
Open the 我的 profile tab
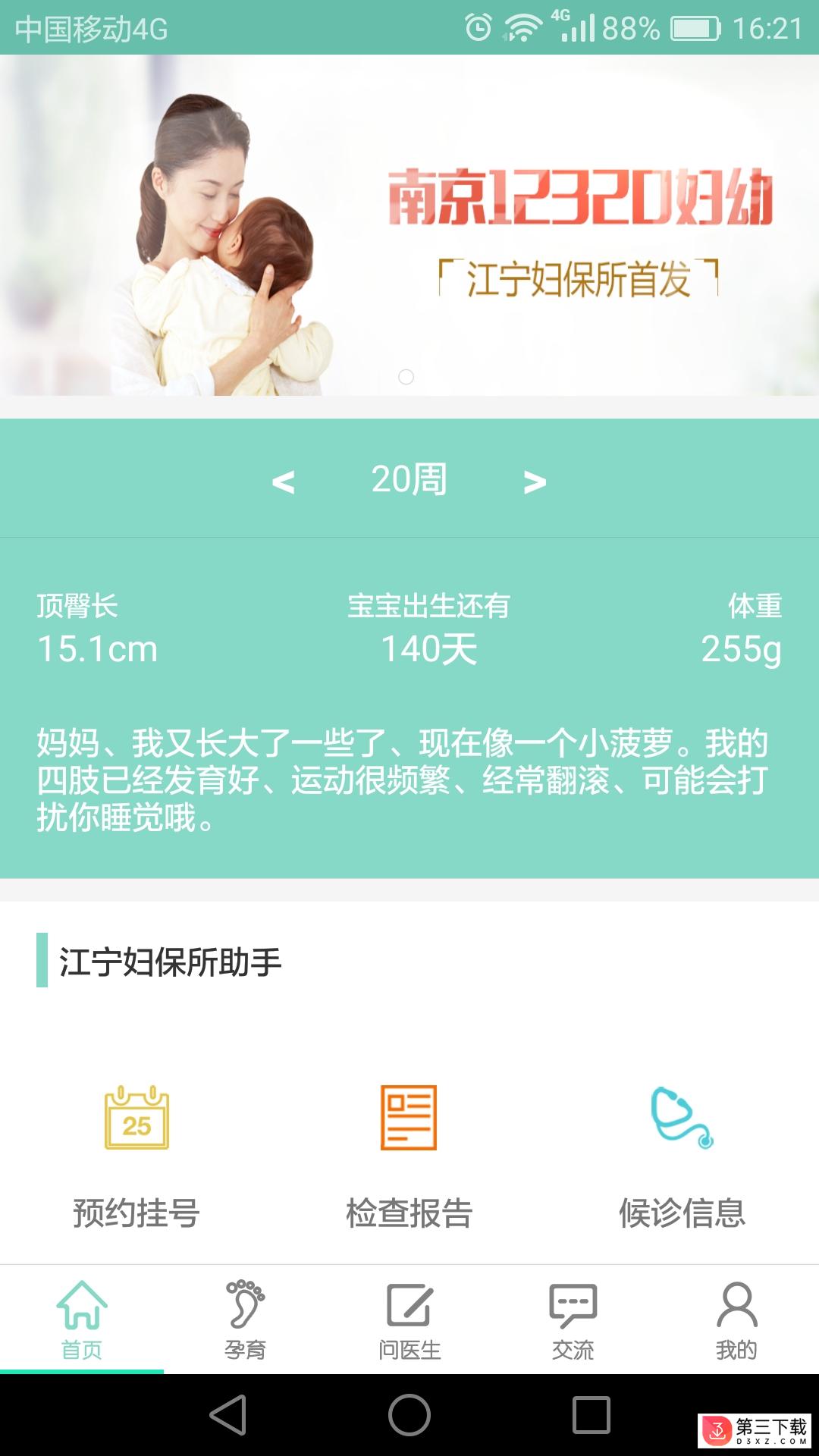click(736, 1319)
